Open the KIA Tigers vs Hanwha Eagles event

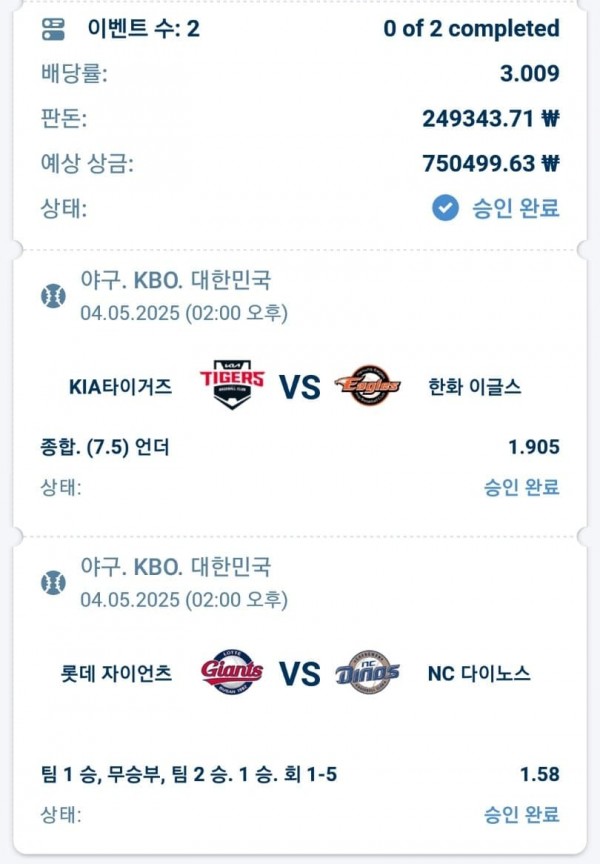299,386
